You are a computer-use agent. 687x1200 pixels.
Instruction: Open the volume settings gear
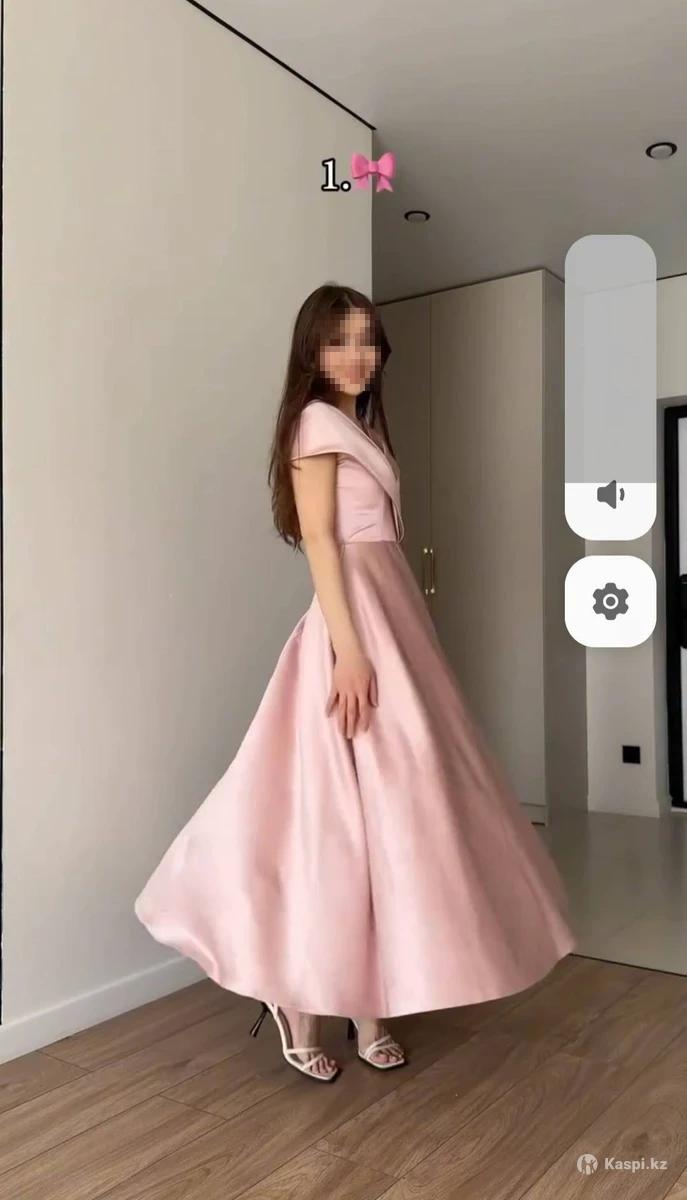(610, 601)
